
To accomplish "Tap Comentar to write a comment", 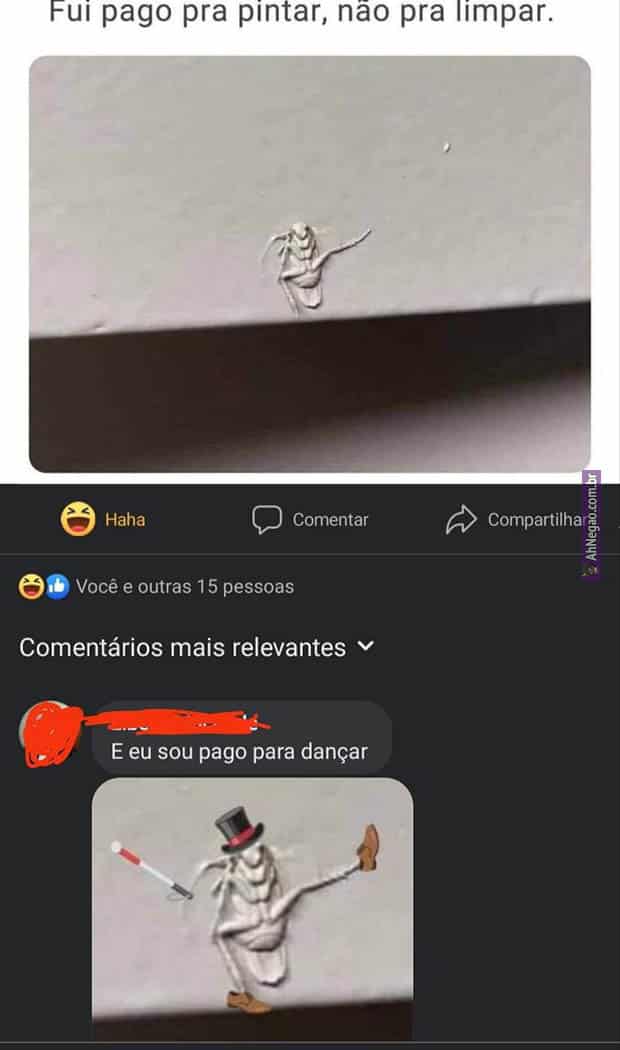I will point(310,519).
